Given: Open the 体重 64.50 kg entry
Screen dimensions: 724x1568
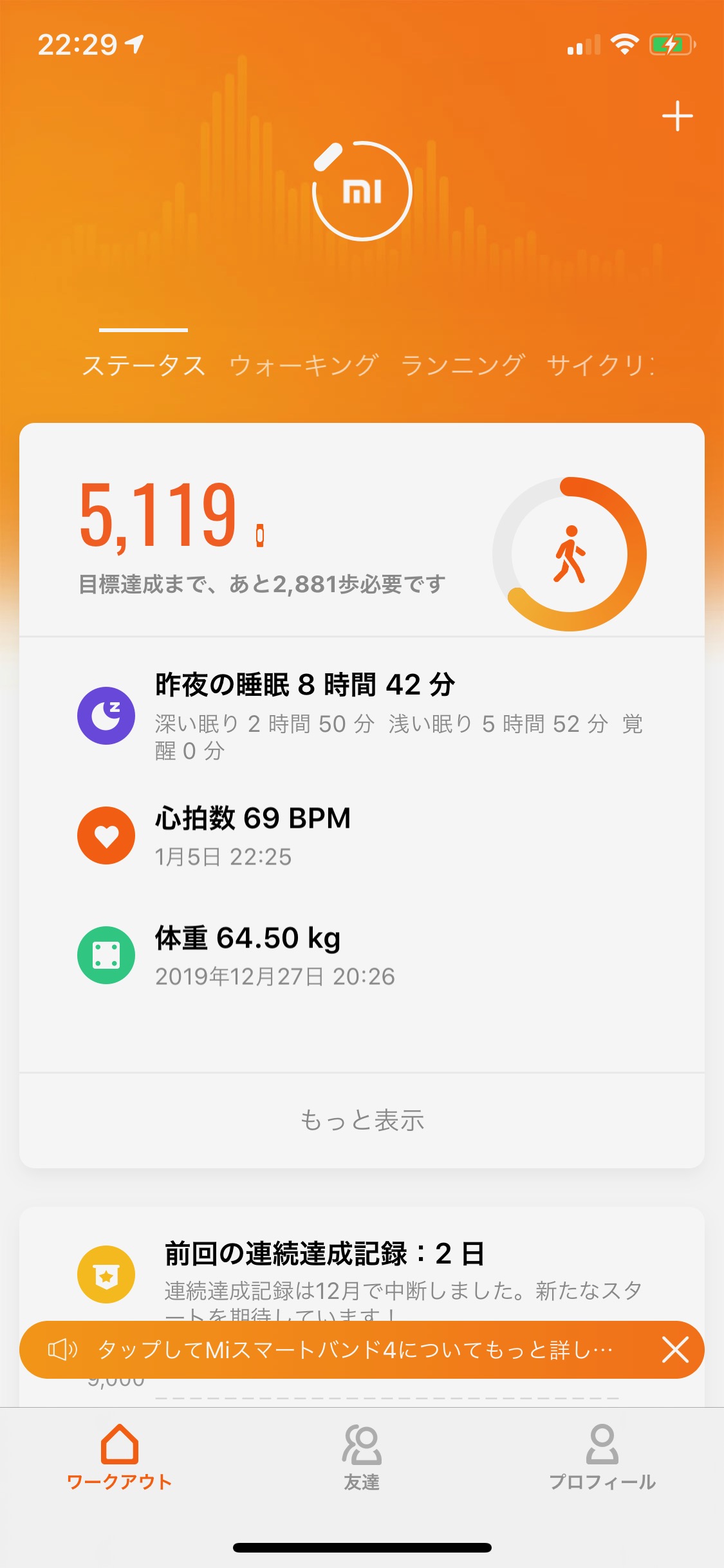Looking at the screenshot, I should point(362,955).
